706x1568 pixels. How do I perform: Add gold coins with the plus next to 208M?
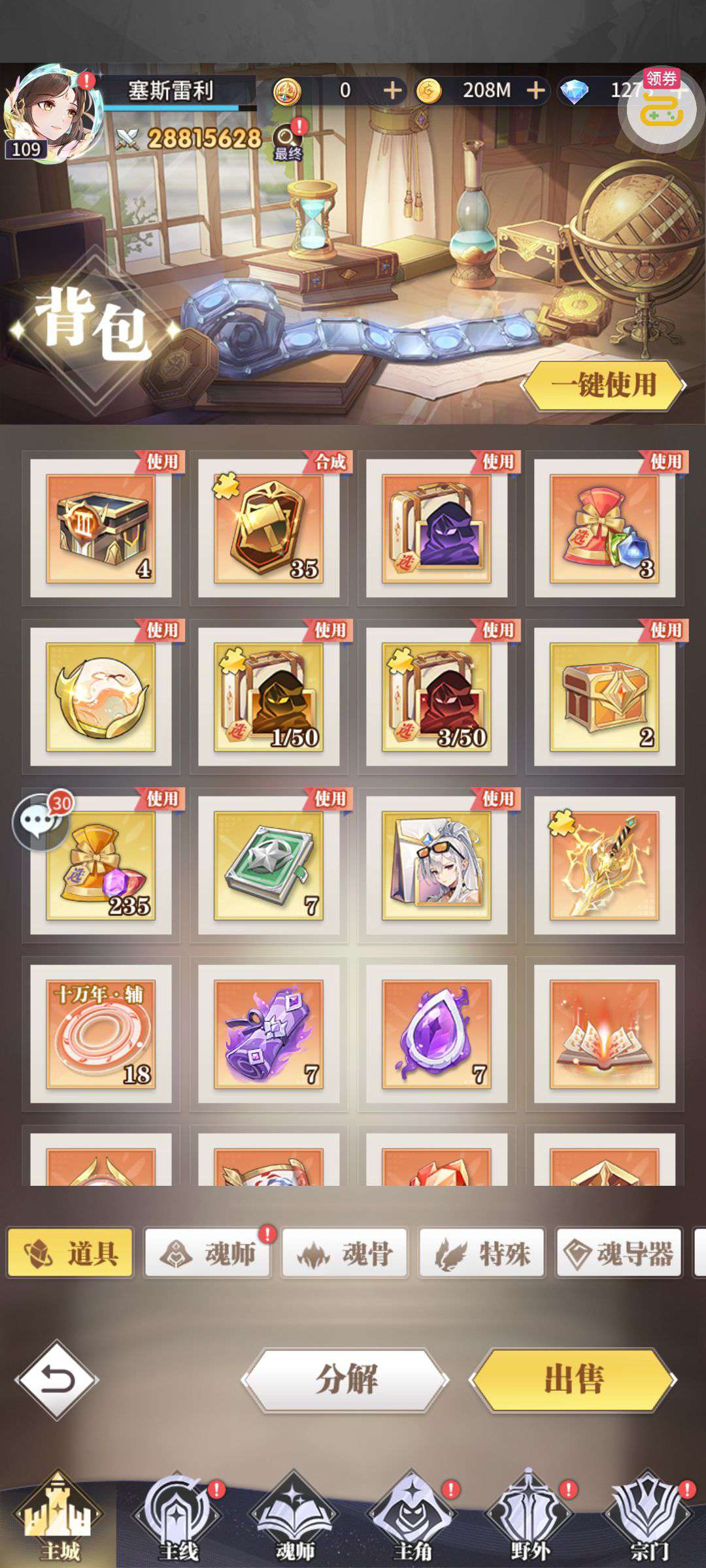(x=535, y=90)
